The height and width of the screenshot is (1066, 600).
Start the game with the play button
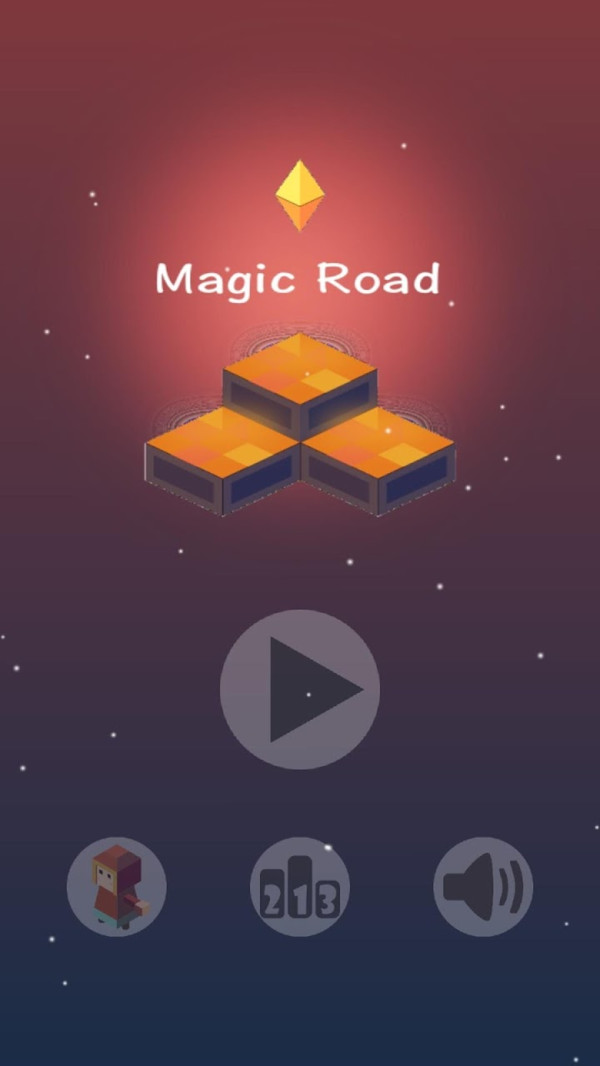pos(300,689)
